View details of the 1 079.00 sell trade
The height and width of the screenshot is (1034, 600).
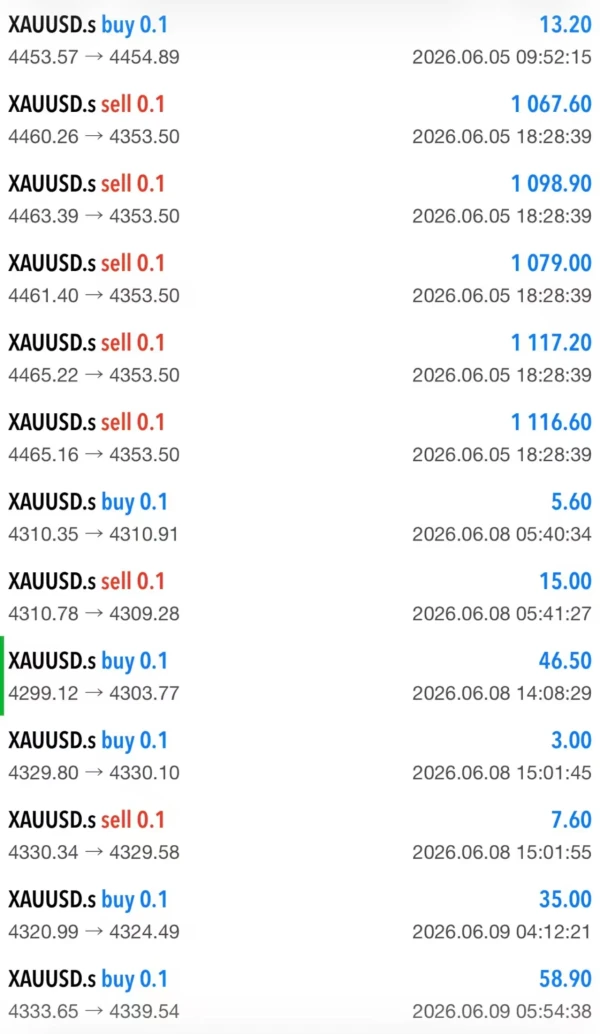point(300,279)
